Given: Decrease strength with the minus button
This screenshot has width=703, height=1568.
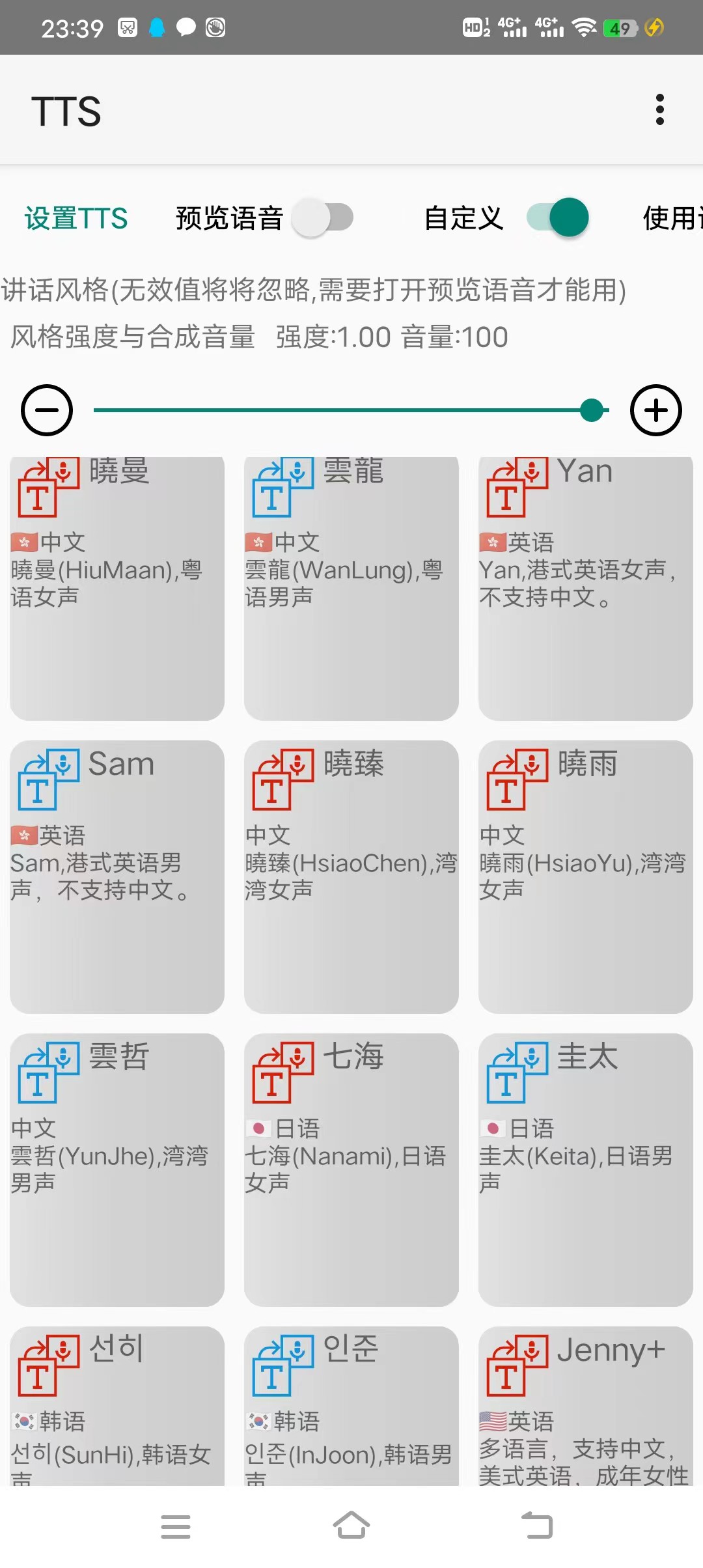Looking at the screenshot, I should pyautogui.click(x=47, y=410).
